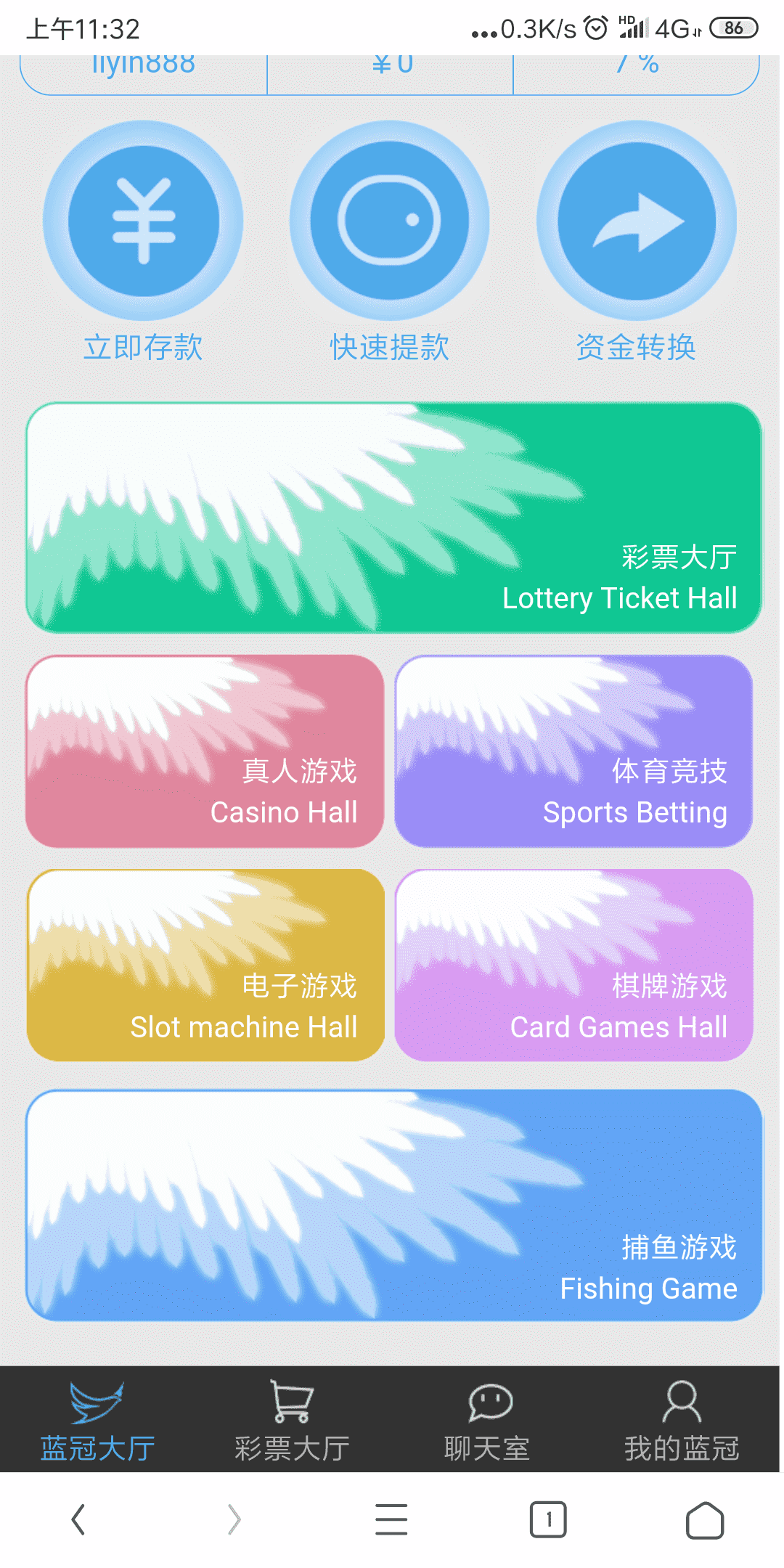Go to Slot machine Hall
Image resolution: width=784 pixels, height=1568 pixels.
(205, 965)
